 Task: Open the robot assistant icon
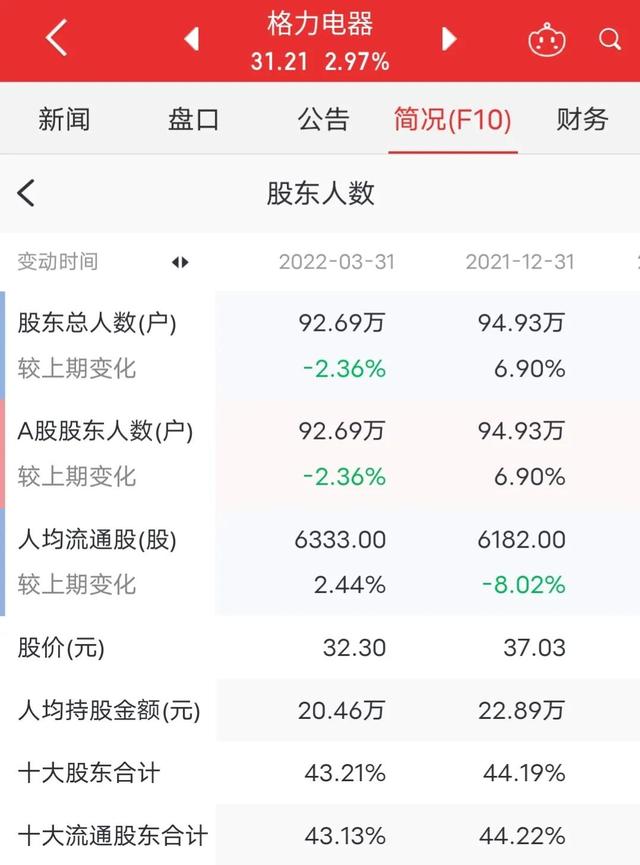(x=547, y=40)
